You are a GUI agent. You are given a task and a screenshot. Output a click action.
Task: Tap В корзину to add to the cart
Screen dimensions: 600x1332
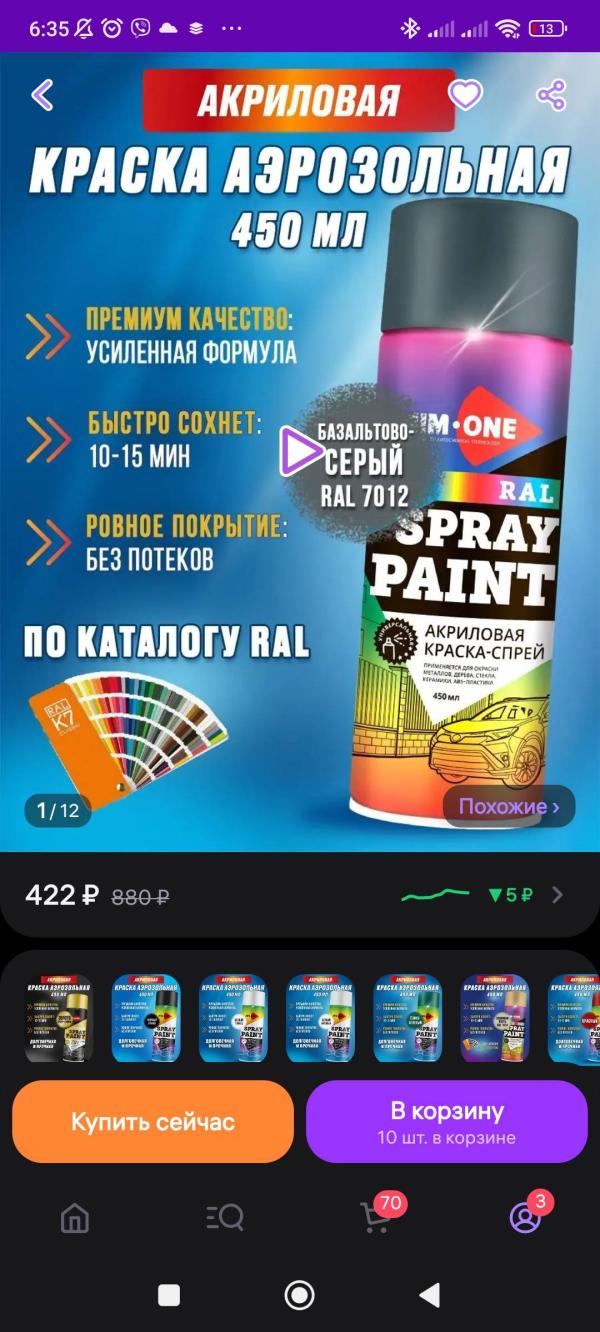click(x=447, y=1121)
